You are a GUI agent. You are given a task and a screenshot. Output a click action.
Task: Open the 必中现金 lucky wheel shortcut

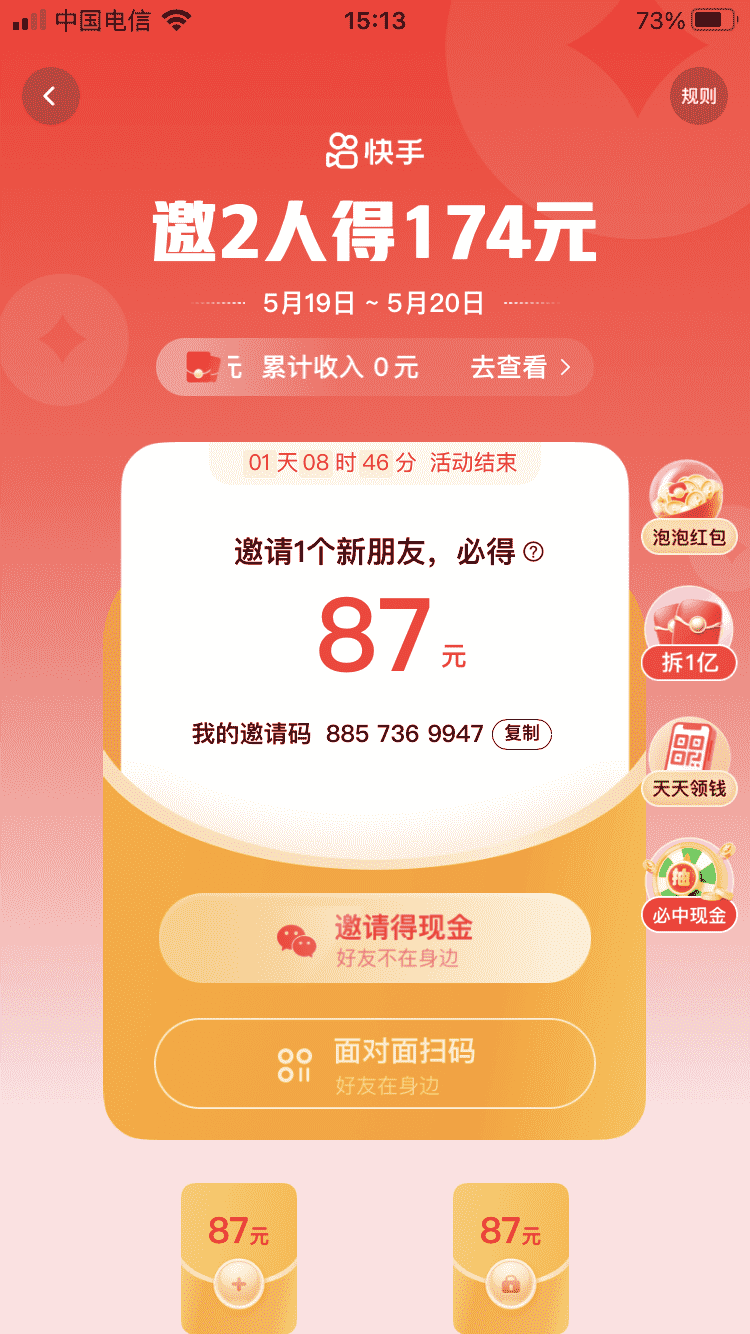[x=689, y=886]
